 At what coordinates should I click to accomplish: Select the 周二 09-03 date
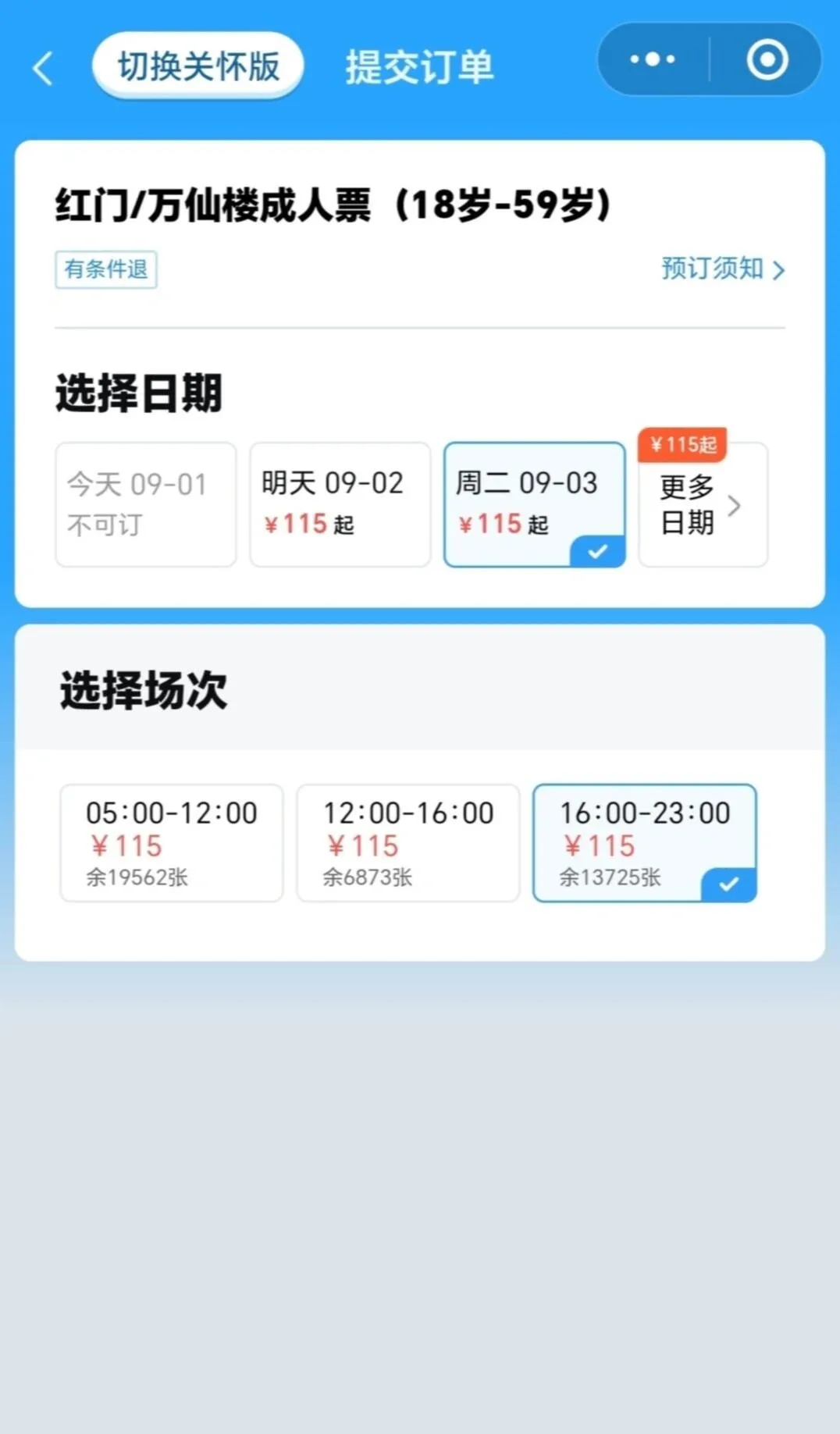click(534, 504)
